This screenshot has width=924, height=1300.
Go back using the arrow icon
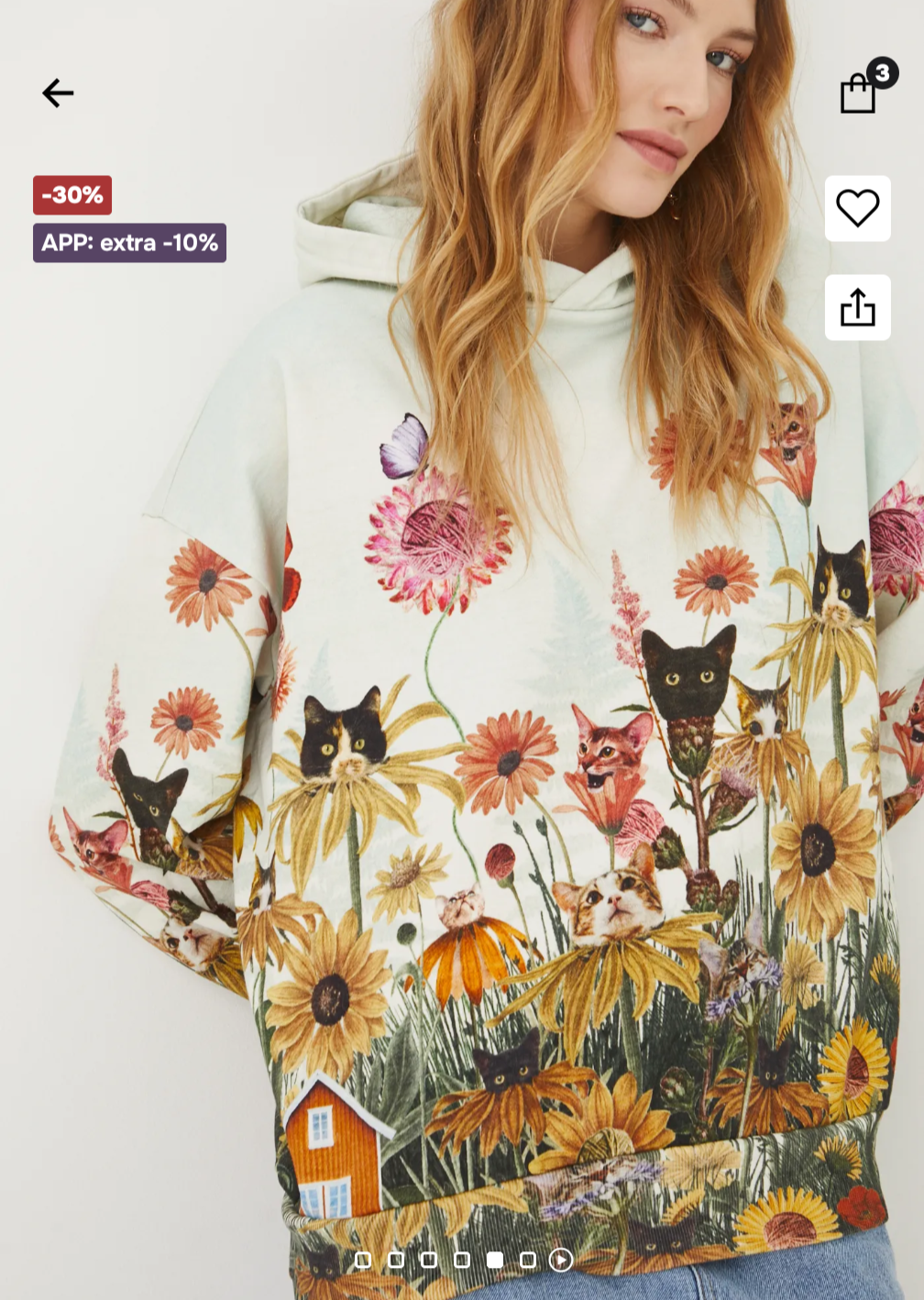click(x=58, y=93)
